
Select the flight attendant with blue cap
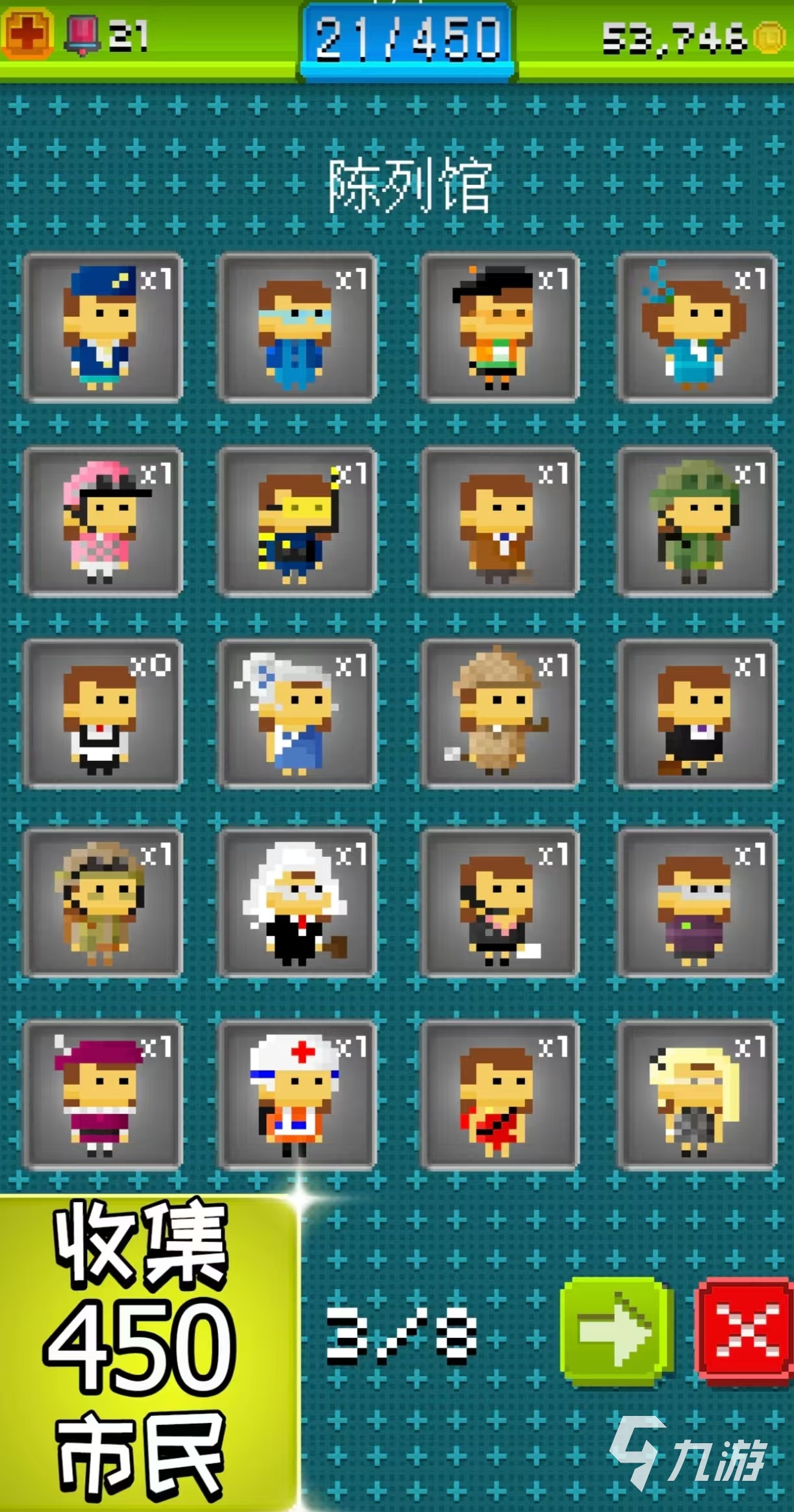pyautogui.click(x=103, y=328)
